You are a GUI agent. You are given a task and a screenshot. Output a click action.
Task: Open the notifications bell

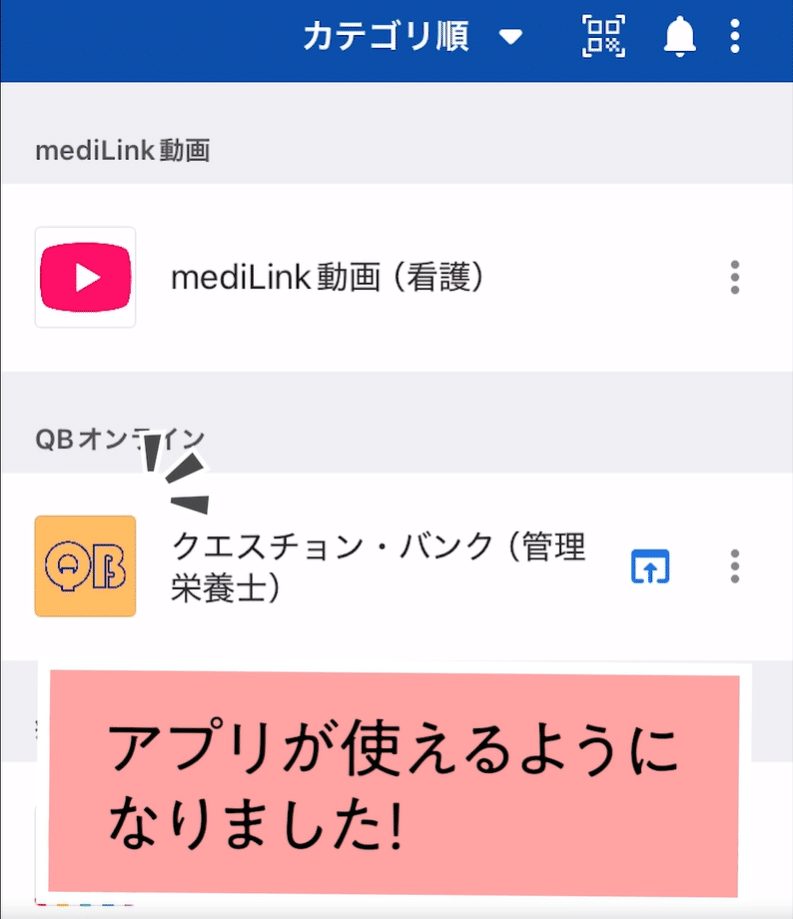[680, 38]
